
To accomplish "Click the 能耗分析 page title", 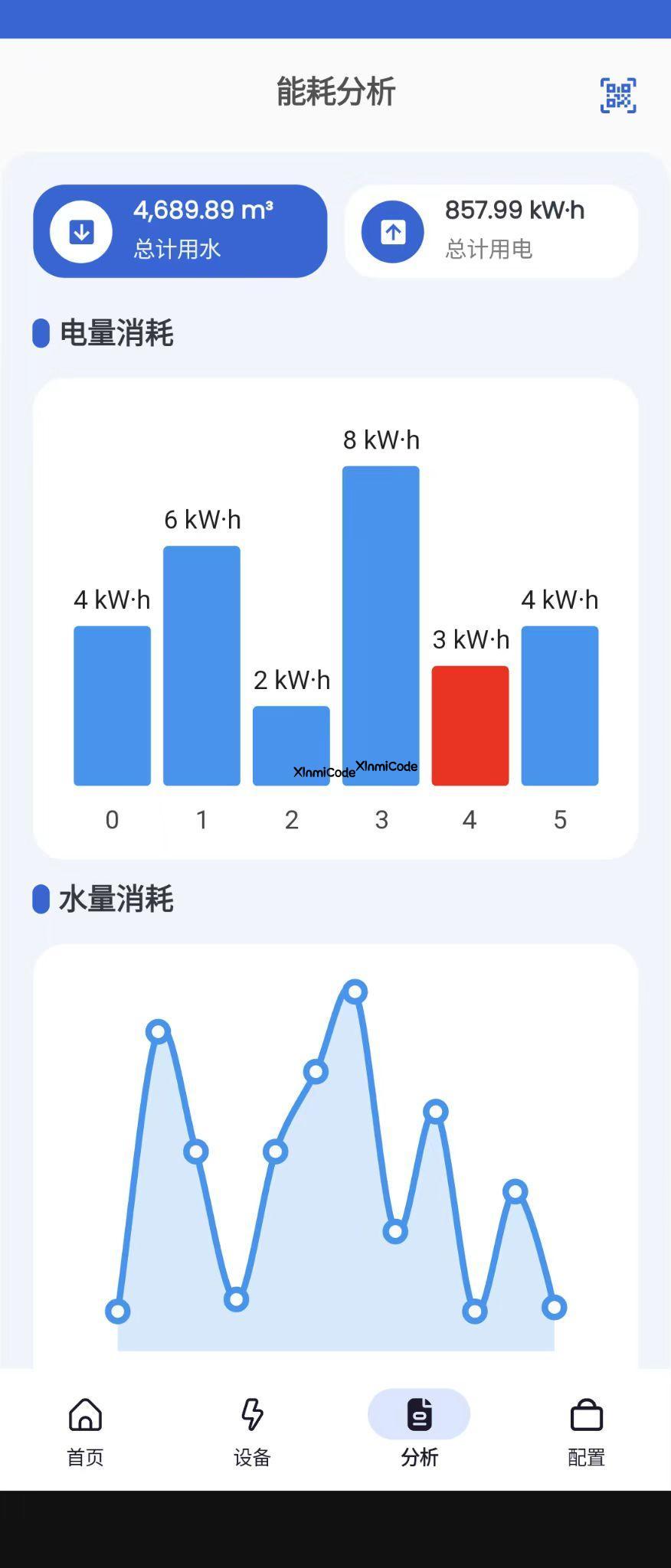I will 335,92.
